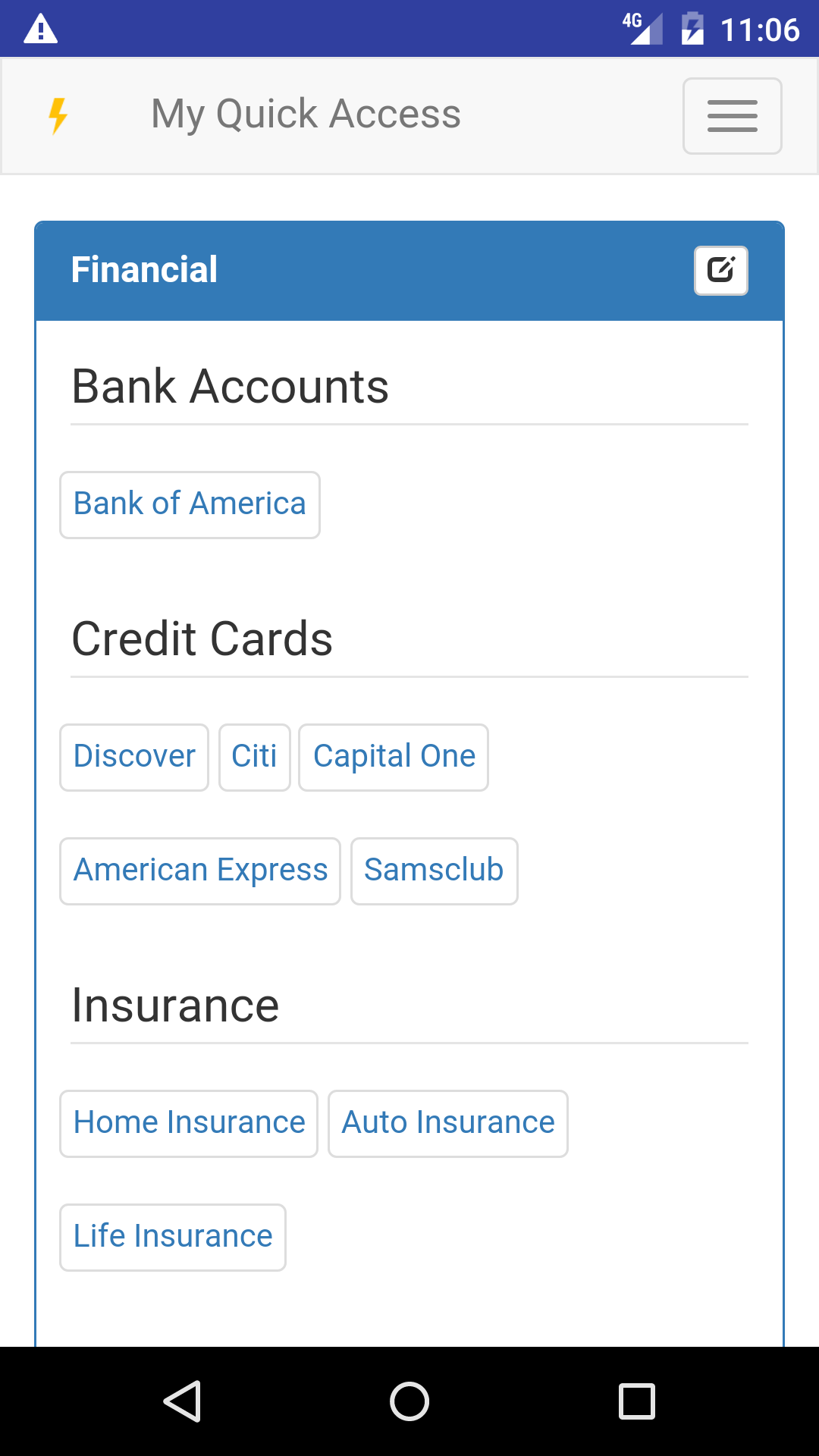
Task: Open the Financial card edit icon
Action: 720,270
